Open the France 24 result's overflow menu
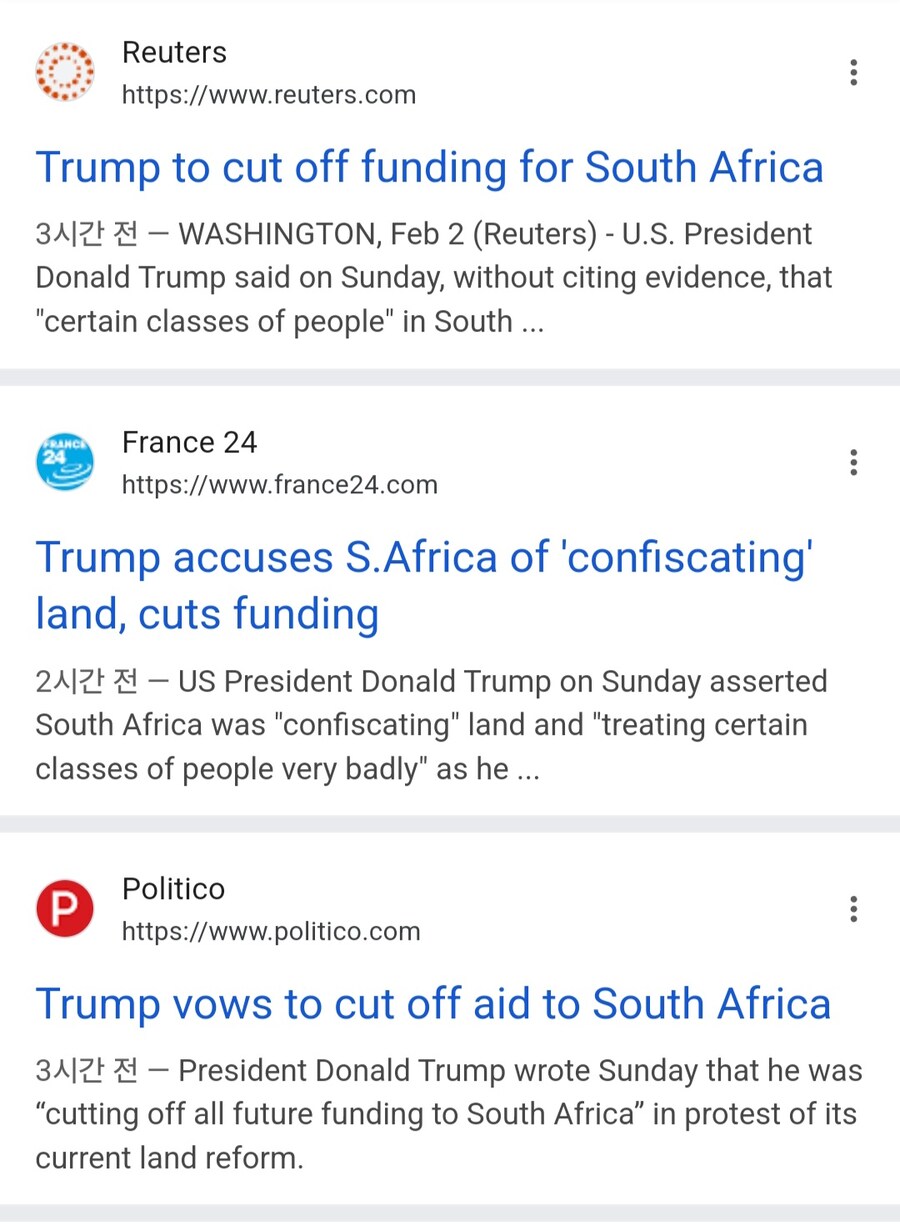This screenshot has height=1230, width=900. pos(853,462)
